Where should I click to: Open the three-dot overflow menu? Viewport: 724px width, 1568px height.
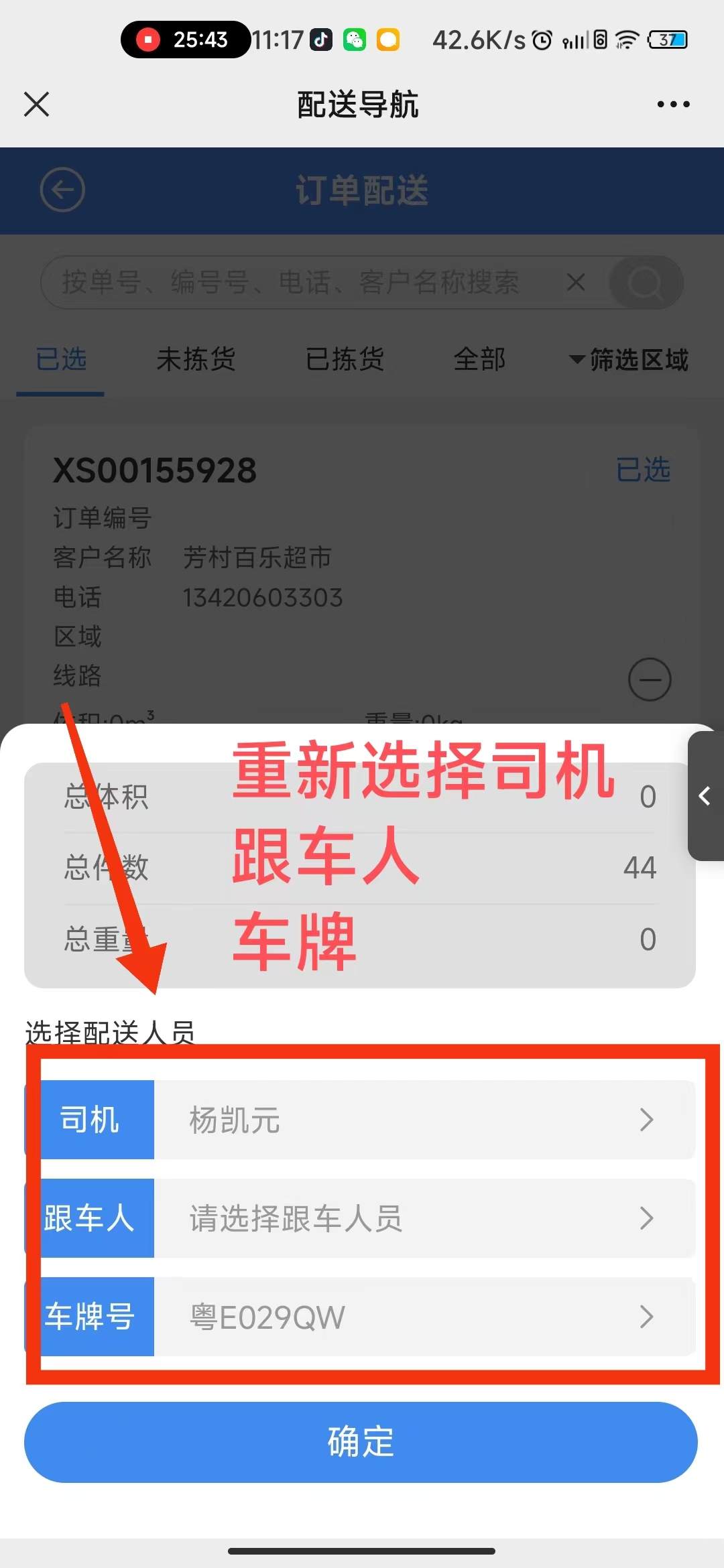click(673, 105)
